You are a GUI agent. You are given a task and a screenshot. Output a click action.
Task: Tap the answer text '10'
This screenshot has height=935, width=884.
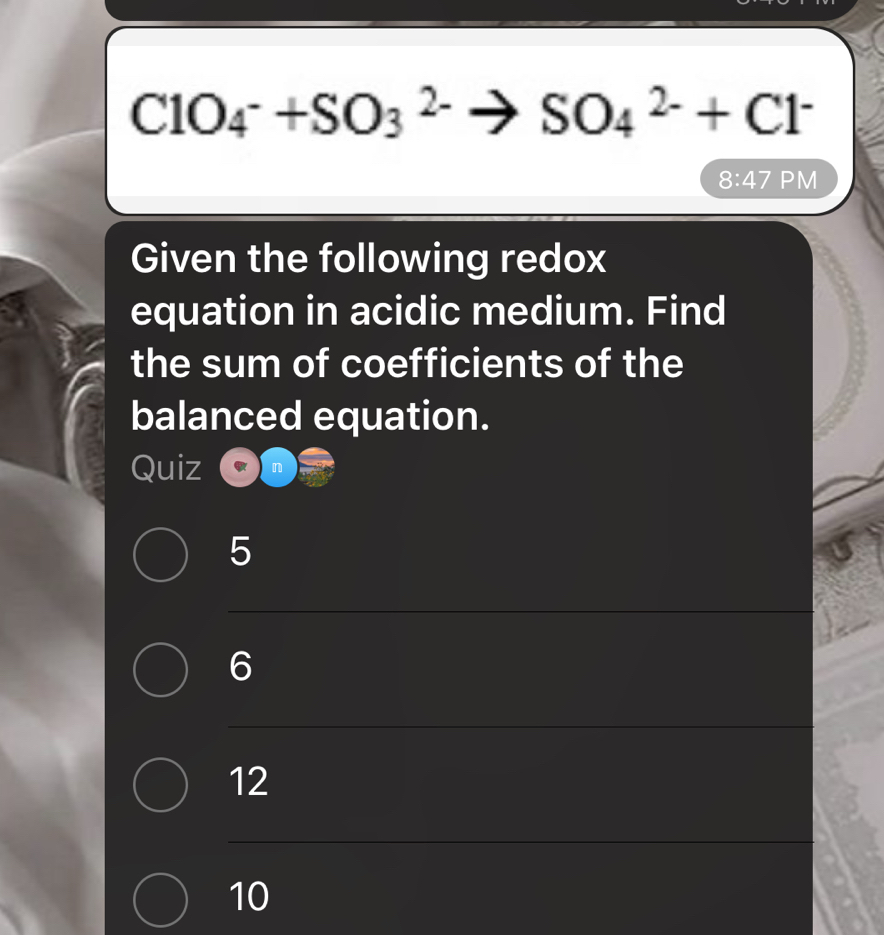coord(246,898)
